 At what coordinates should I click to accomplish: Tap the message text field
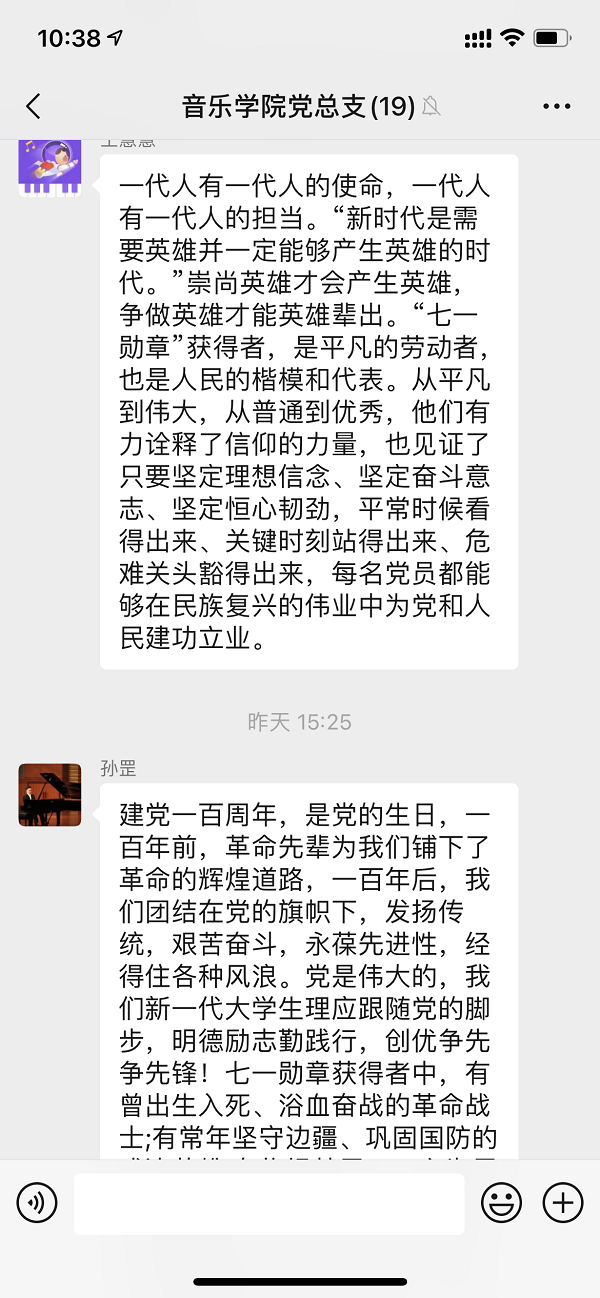pyautogui.click(x=268, y=1203)
